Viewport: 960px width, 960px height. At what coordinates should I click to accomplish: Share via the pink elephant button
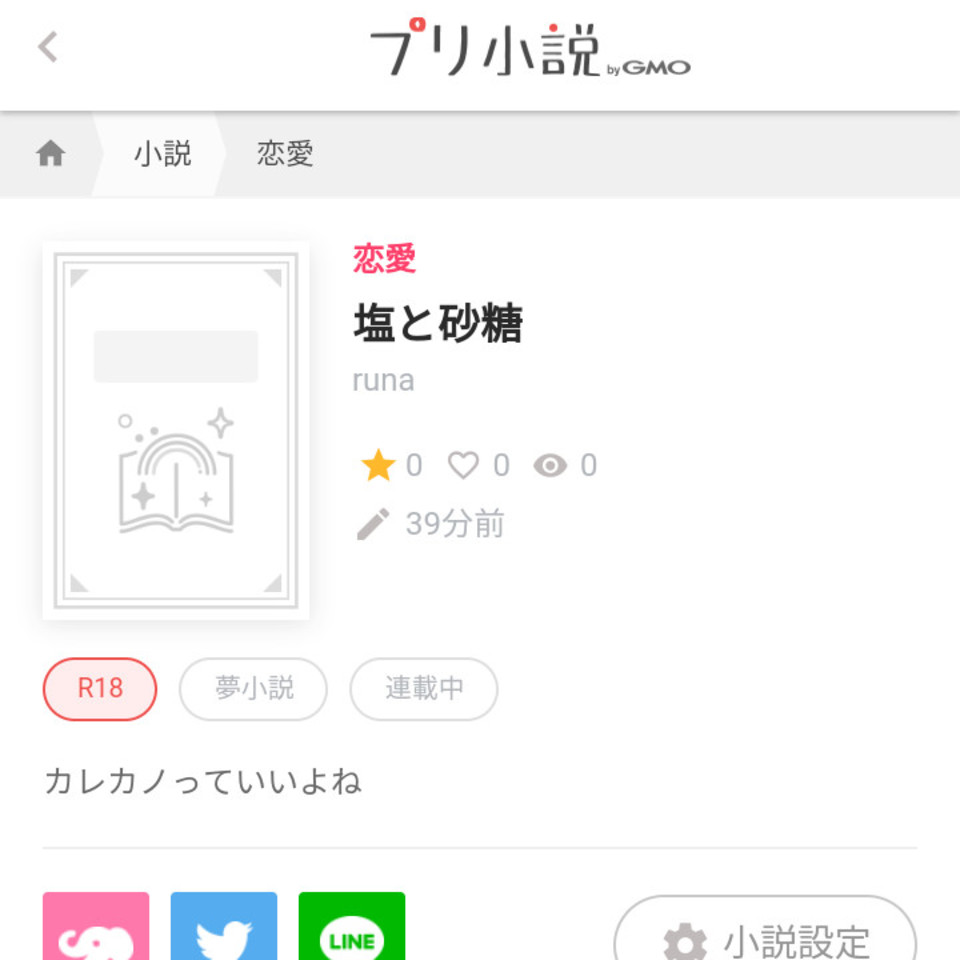[96, 928]
